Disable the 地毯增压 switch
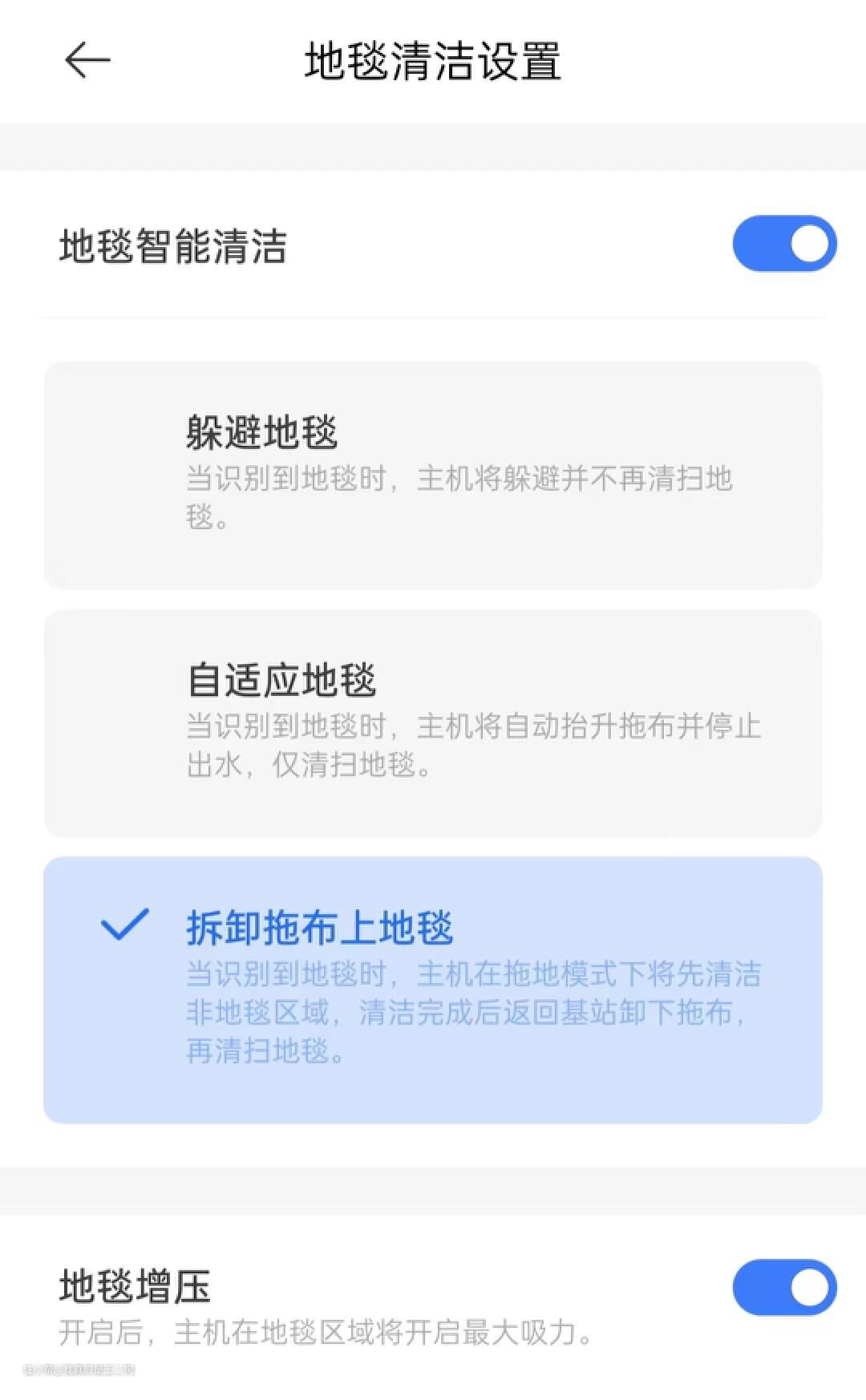 [x=784, y=1288]
